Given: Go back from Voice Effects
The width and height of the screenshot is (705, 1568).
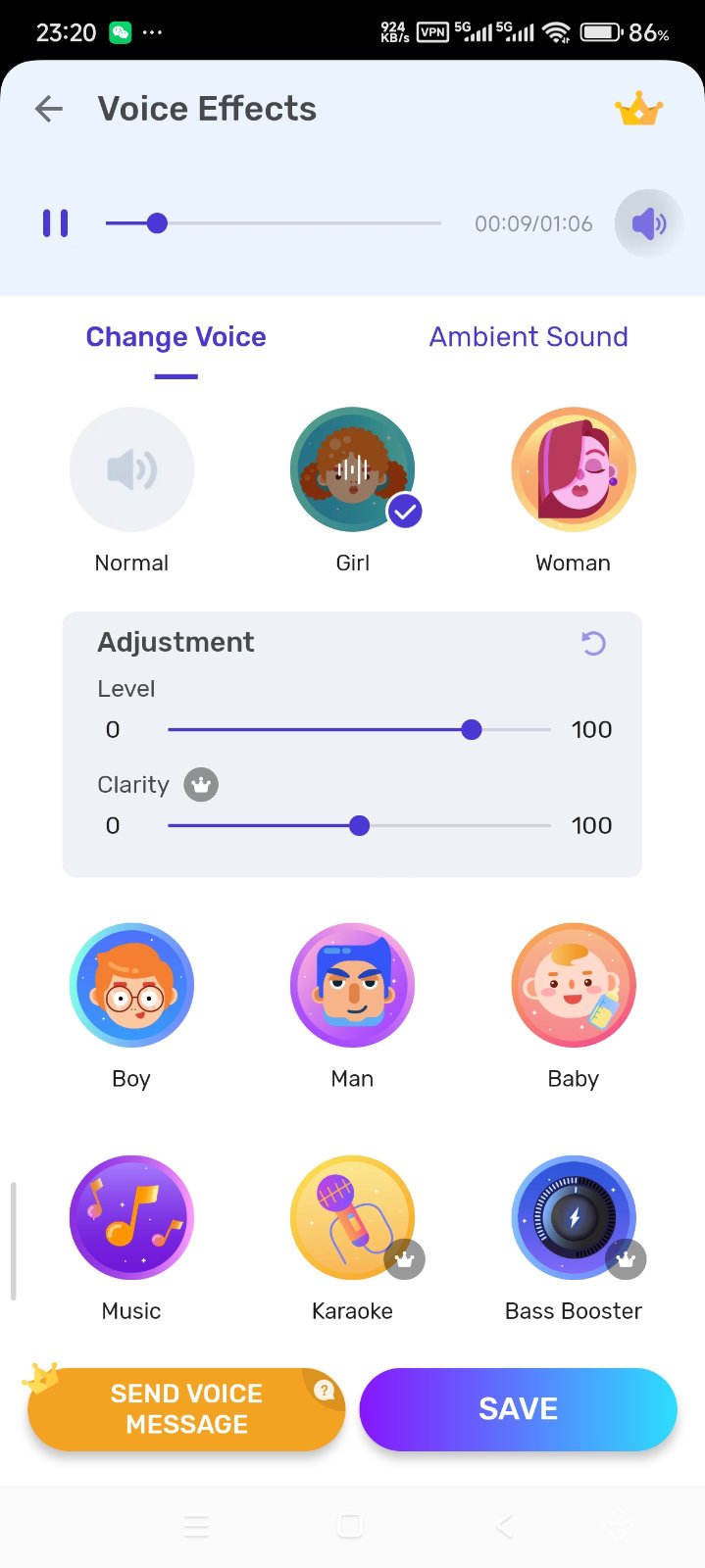Looking at the screenshot, I should click(x=49, y=109).
